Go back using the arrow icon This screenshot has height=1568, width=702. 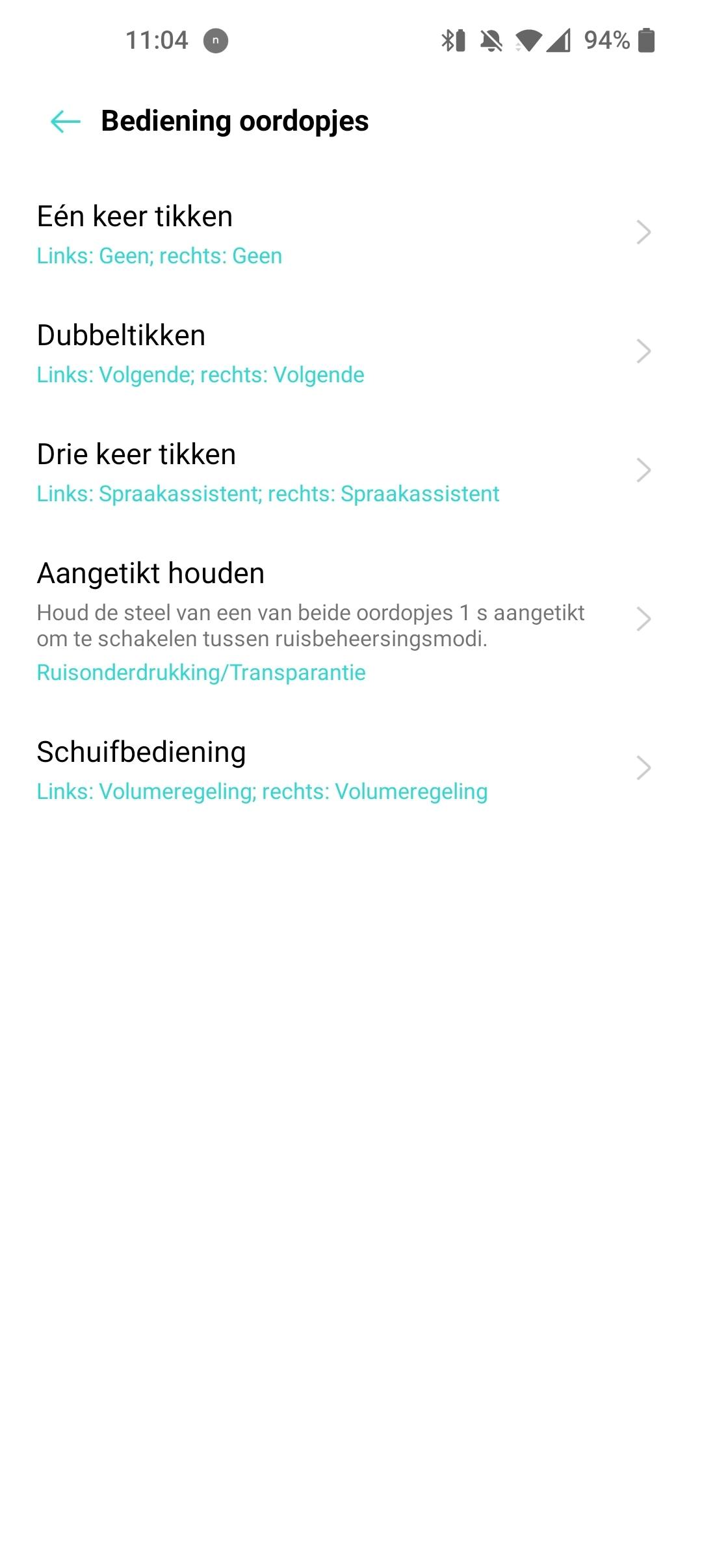coord(66,122)
